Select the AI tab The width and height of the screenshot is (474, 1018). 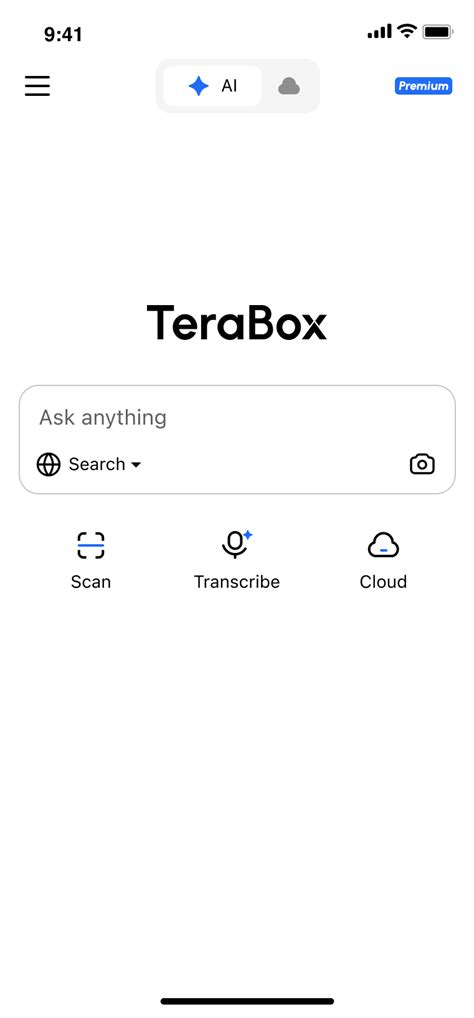pyautogui.click(x=212, y=86)
